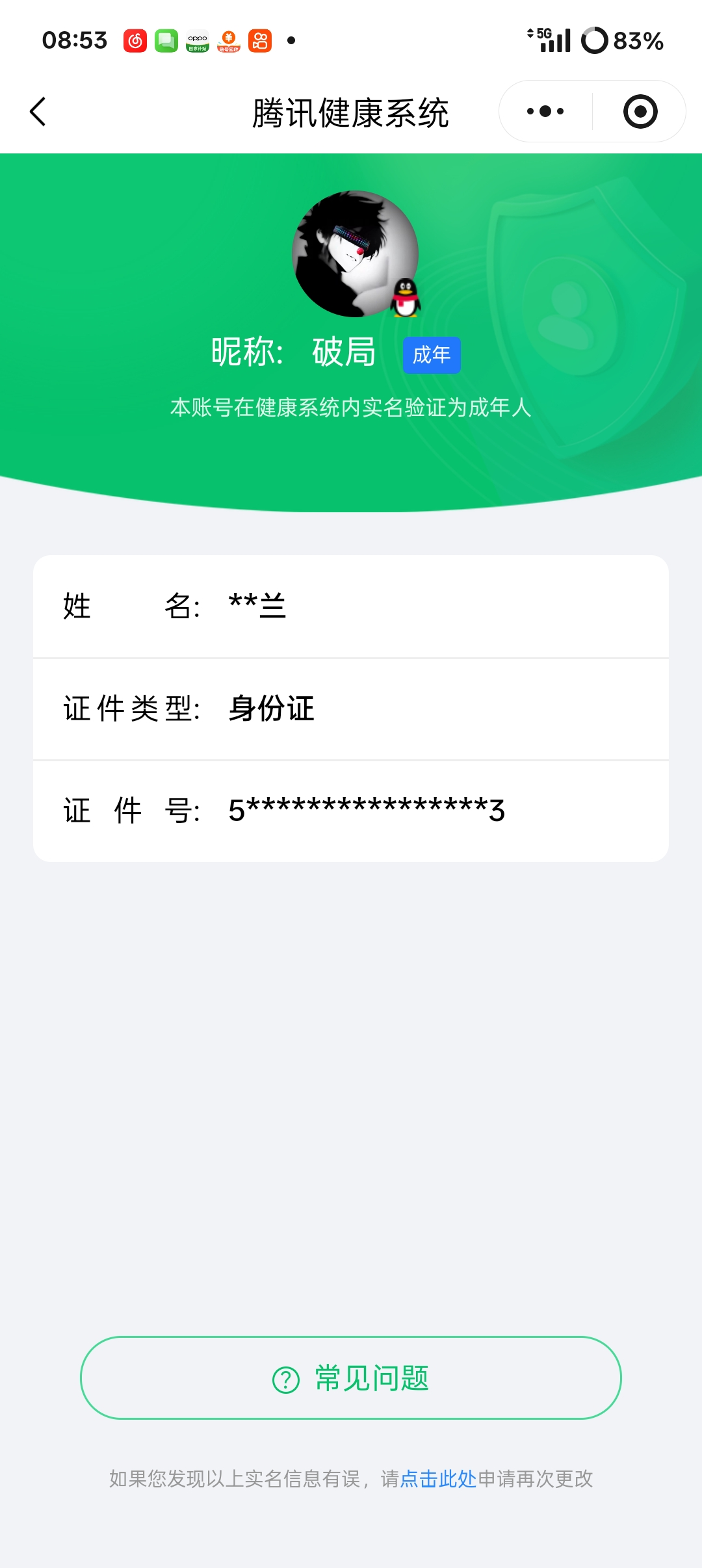This screenshot has height=1568, width=702.
Task: Click the Kuaishou icon in status bar
Action: coord(260,40)
